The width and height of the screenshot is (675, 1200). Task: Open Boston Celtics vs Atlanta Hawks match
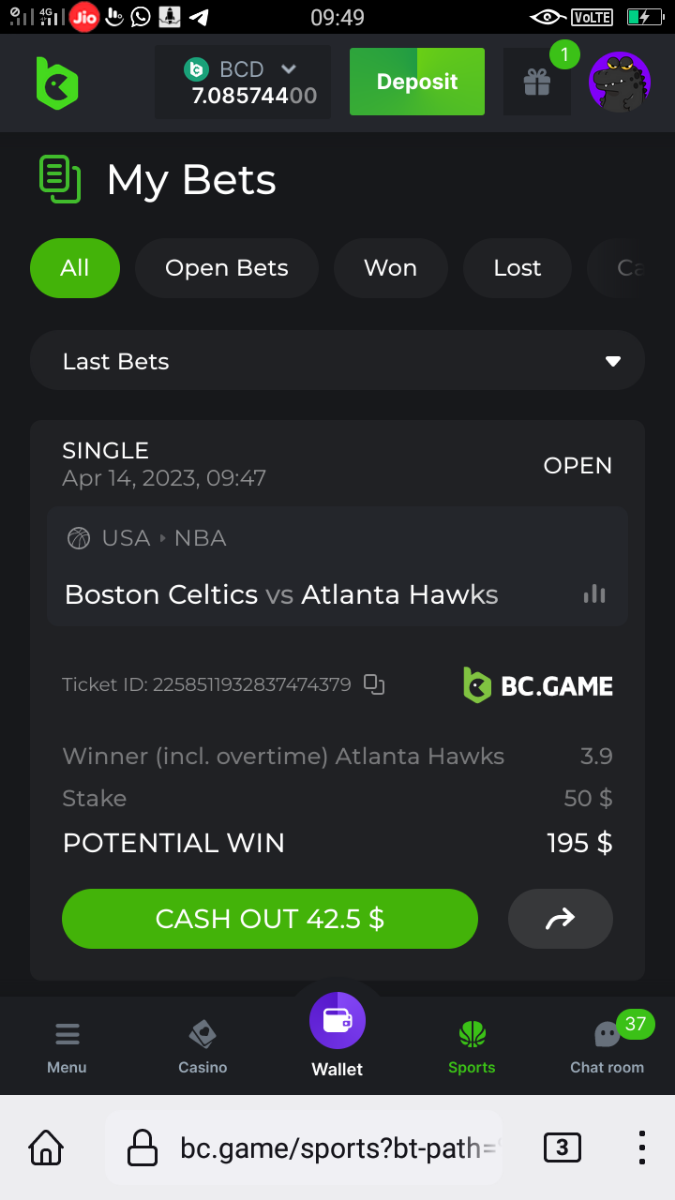pyautogui.click(x=281, y=594)
